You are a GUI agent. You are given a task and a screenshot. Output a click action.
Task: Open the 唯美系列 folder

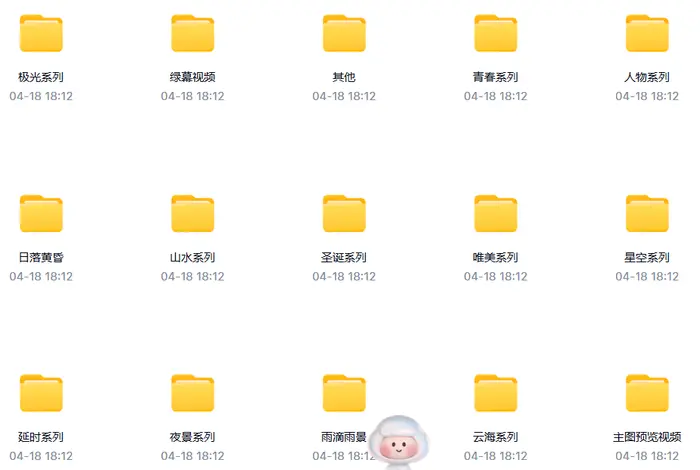tap(496, 214)
